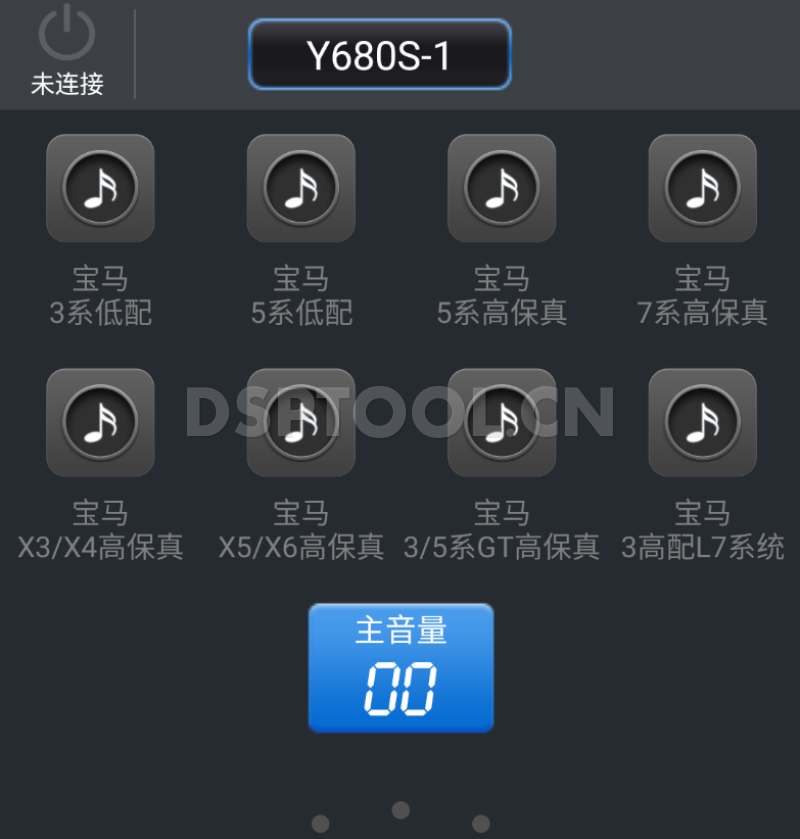
Task: Click the 宝马7系高保真 preset label
Action: 701,296
